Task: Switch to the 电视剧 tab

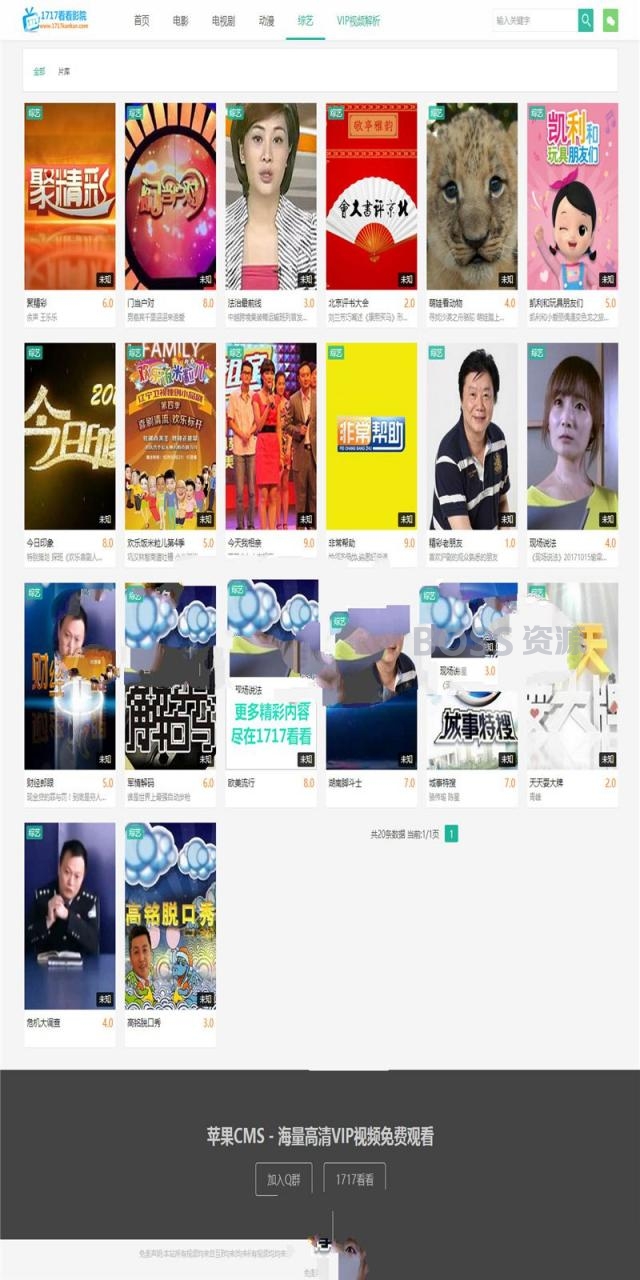Action: [223, 20]
